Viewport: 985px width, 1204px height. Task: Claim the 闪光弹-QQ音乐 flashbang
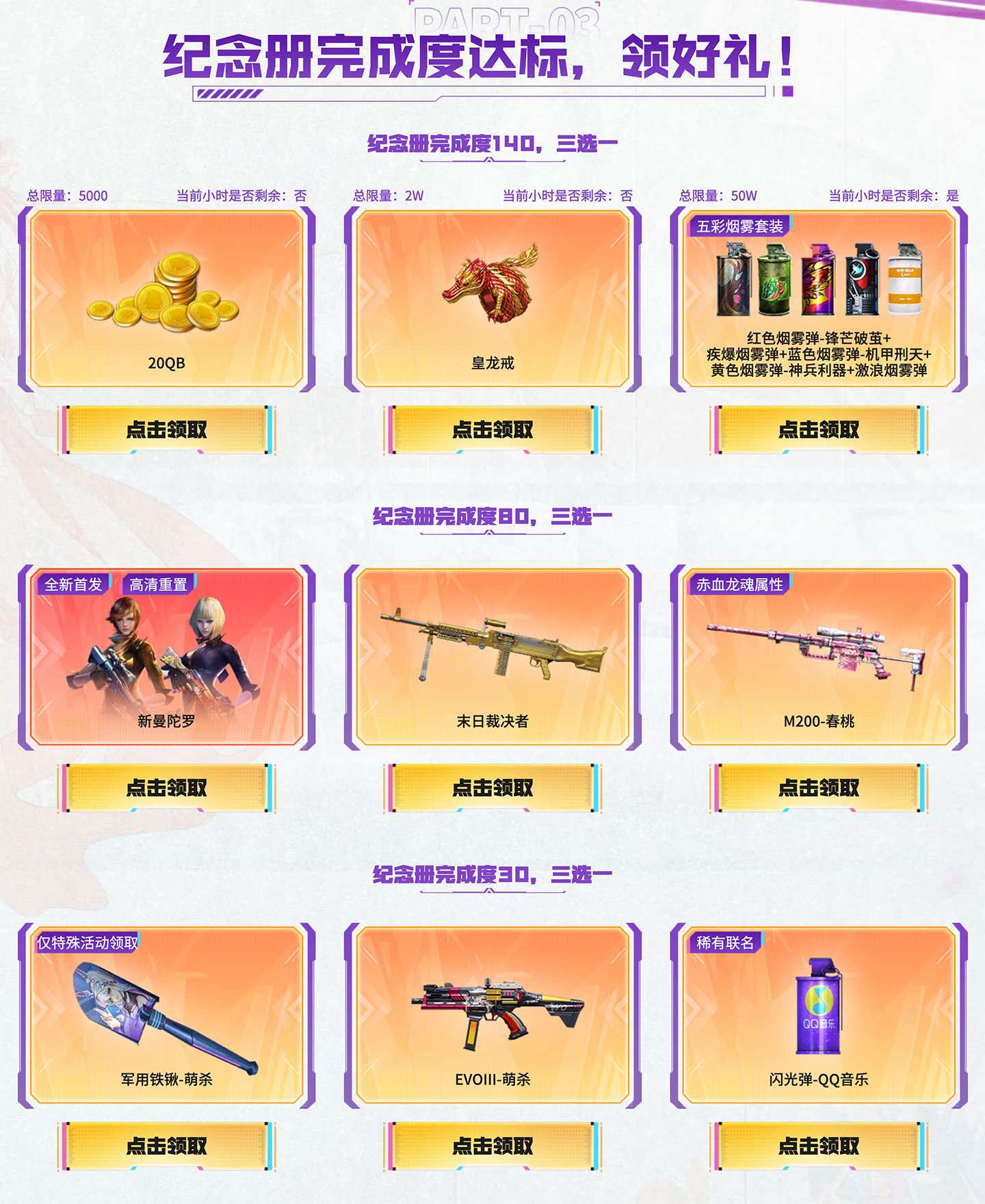[x=819, y=1146]
